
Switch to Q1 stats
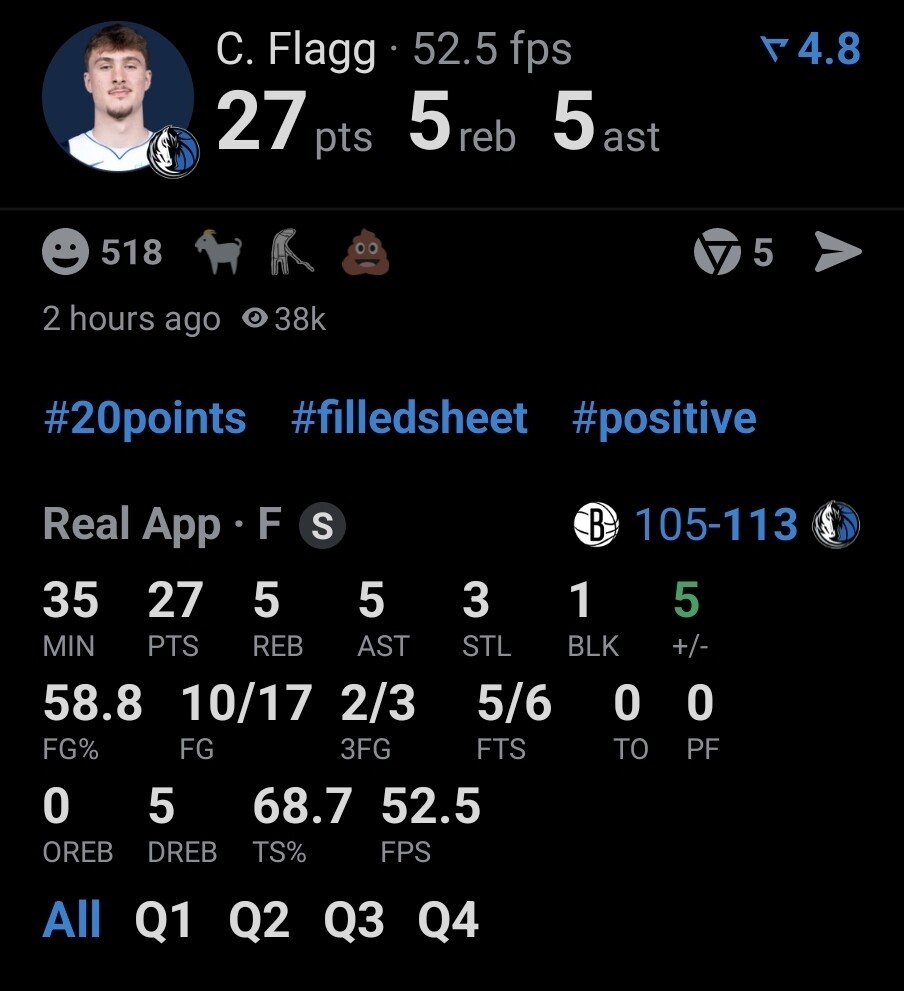pos(164,920)
